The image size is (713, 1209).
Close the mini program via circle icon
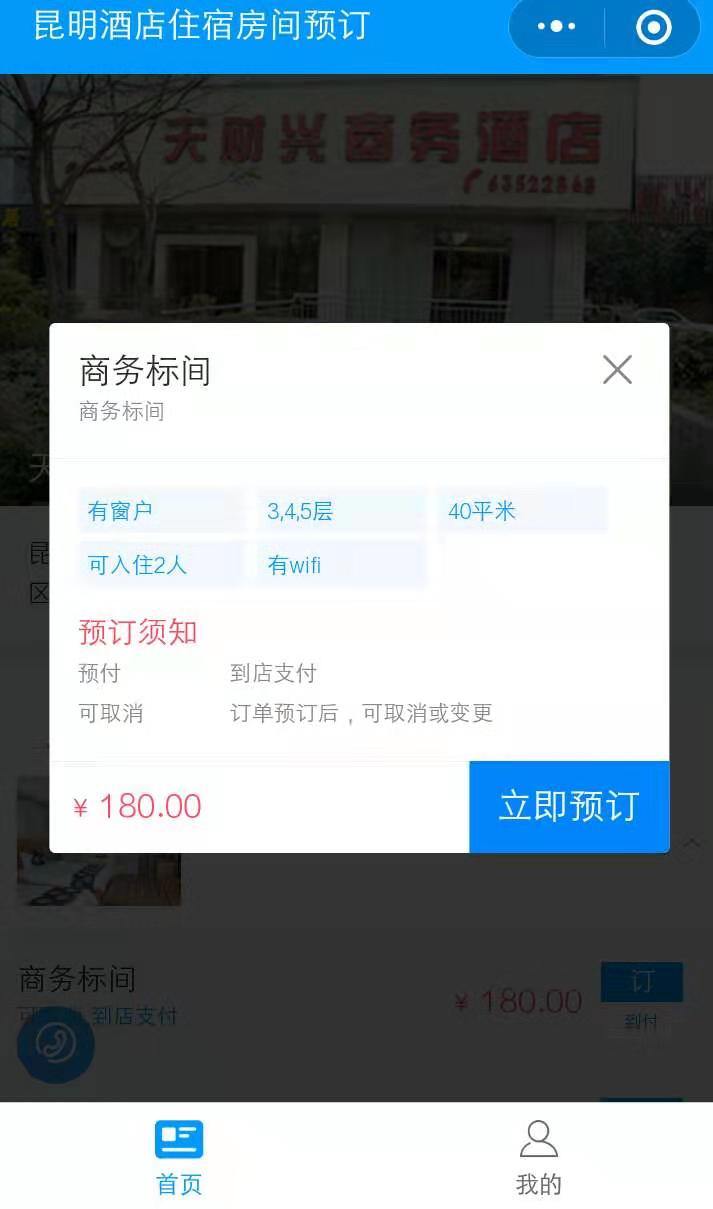click(x=653, y=27)
